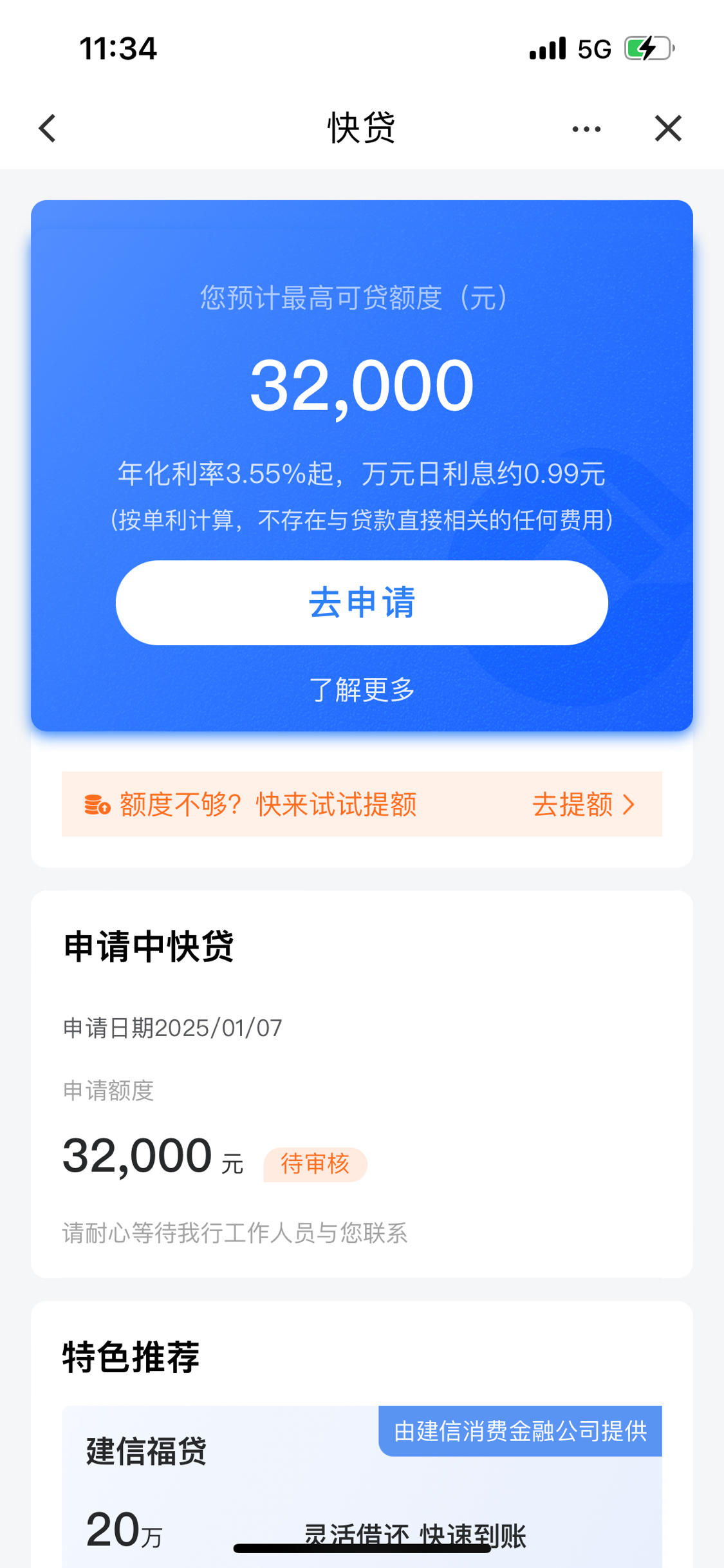Tap the application date 2025/01/07 row
724x1568 pixels.
[x=171, y=1027]
